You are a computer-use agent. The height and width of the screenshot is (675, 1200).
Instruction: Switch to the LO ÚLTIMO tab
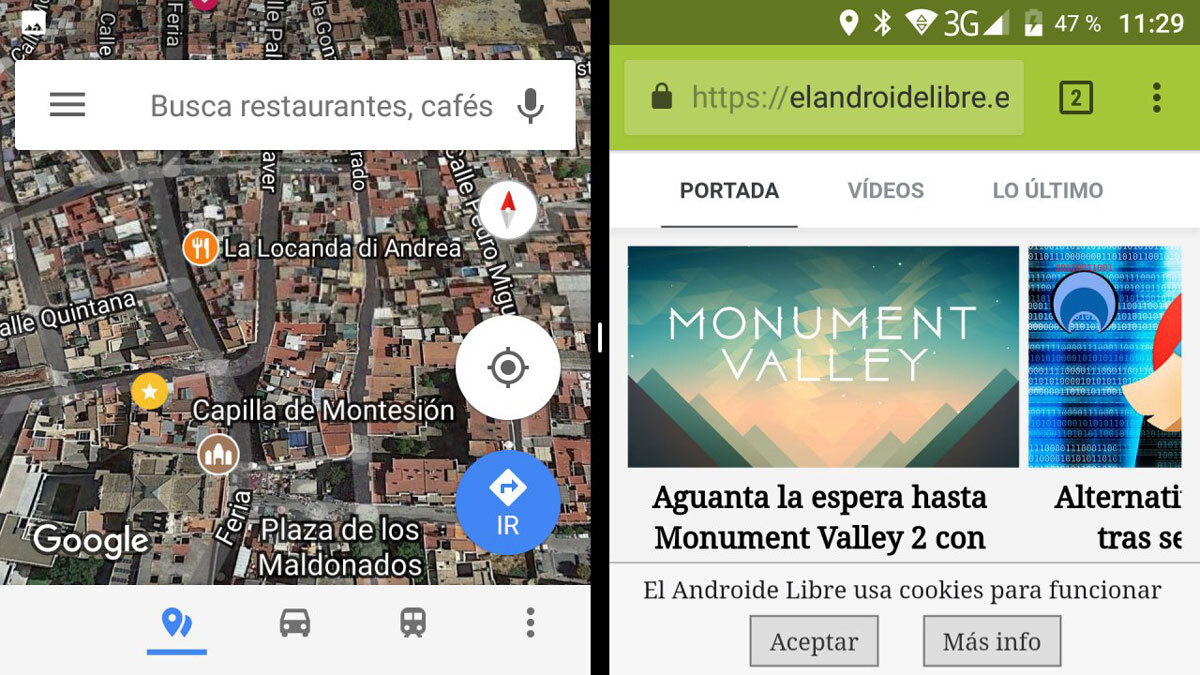click(1047, 190)
